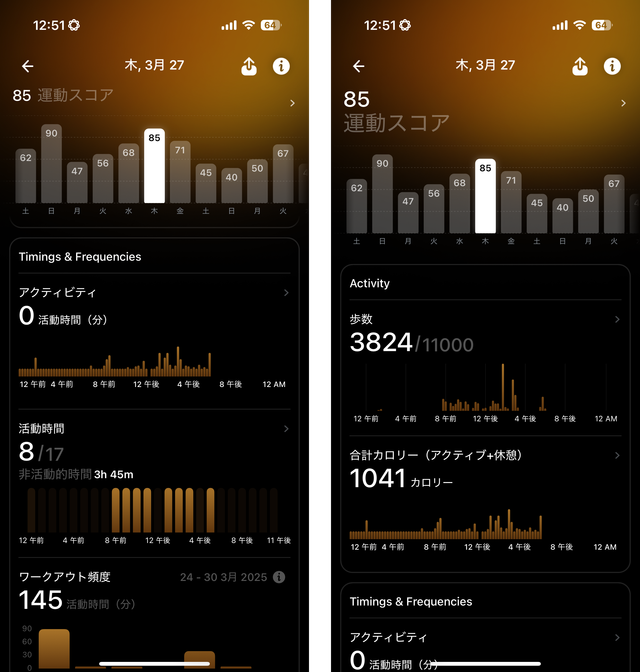Show info for ワークアウト頻度 24 - 30 3月
Viewport: 640px width, 672px height.
279,577
